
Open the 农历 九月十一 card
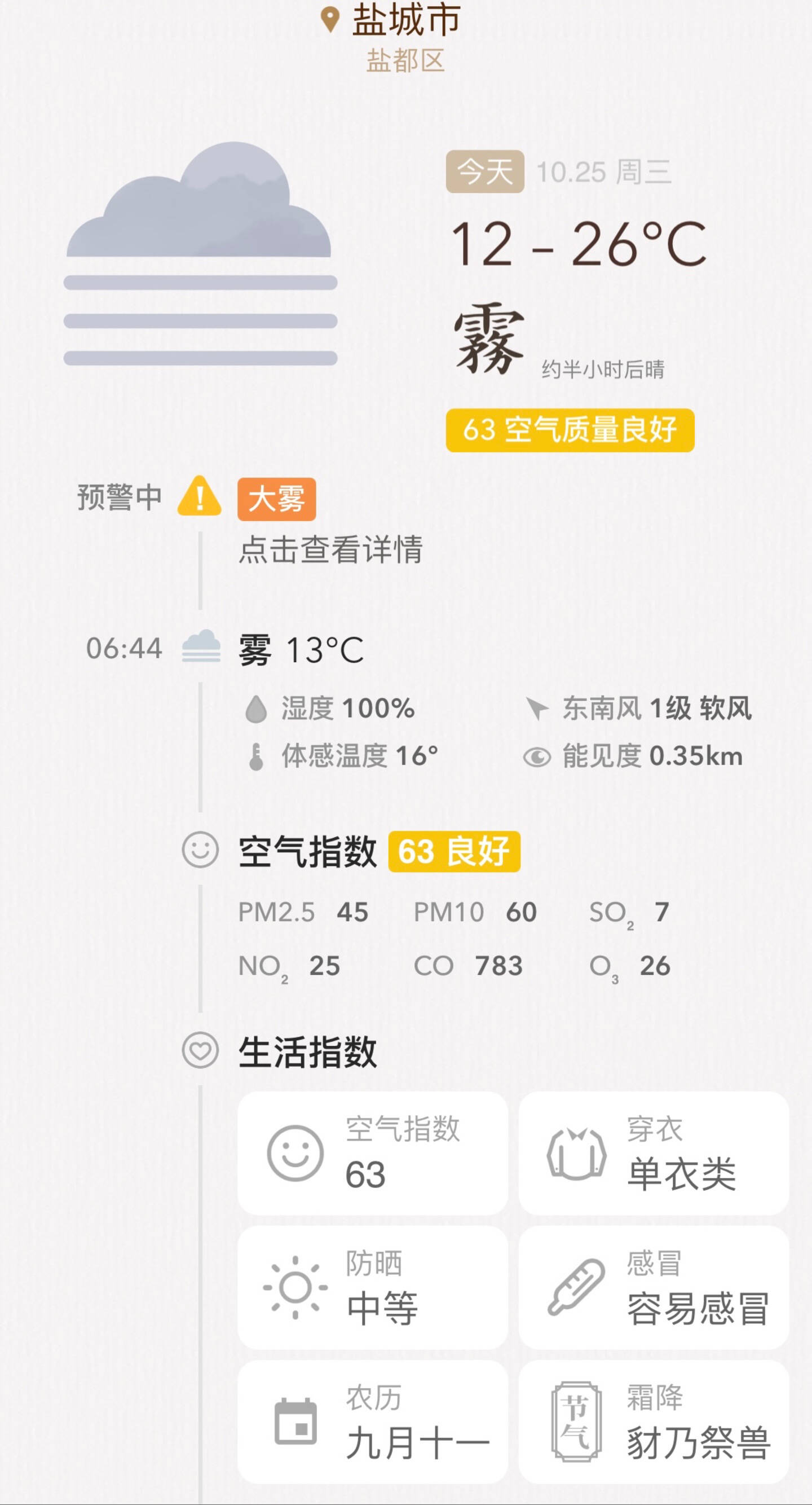(372, 1423)
